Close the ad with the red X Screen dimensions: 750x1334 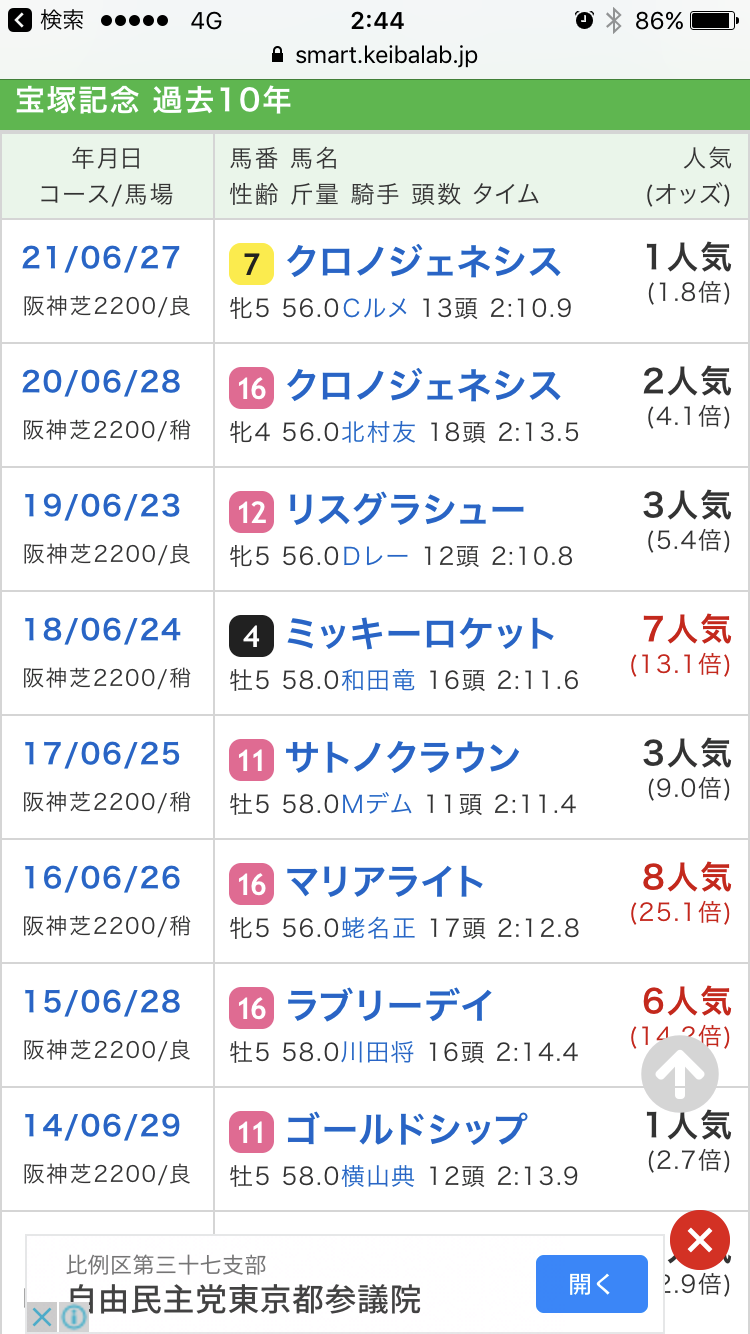coord(700,1240)
